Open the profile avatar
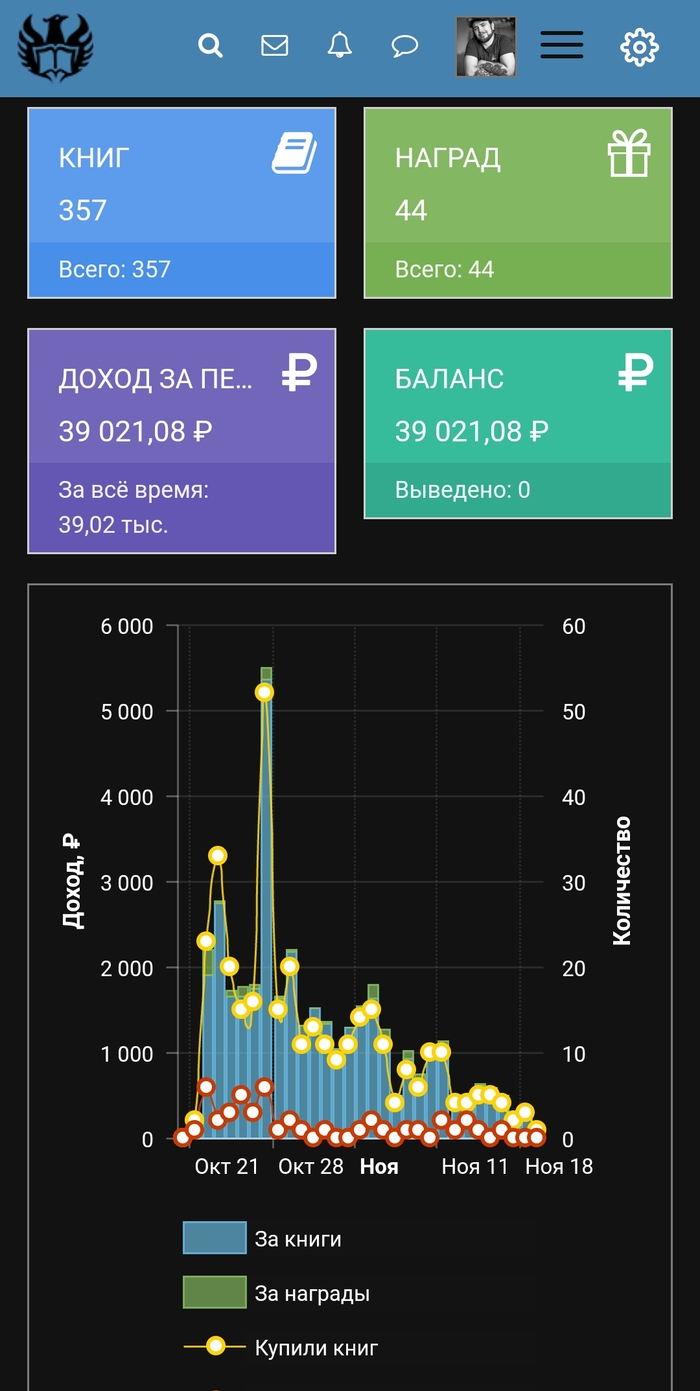This screenshot has height=1391, width=700. point(486,47)
